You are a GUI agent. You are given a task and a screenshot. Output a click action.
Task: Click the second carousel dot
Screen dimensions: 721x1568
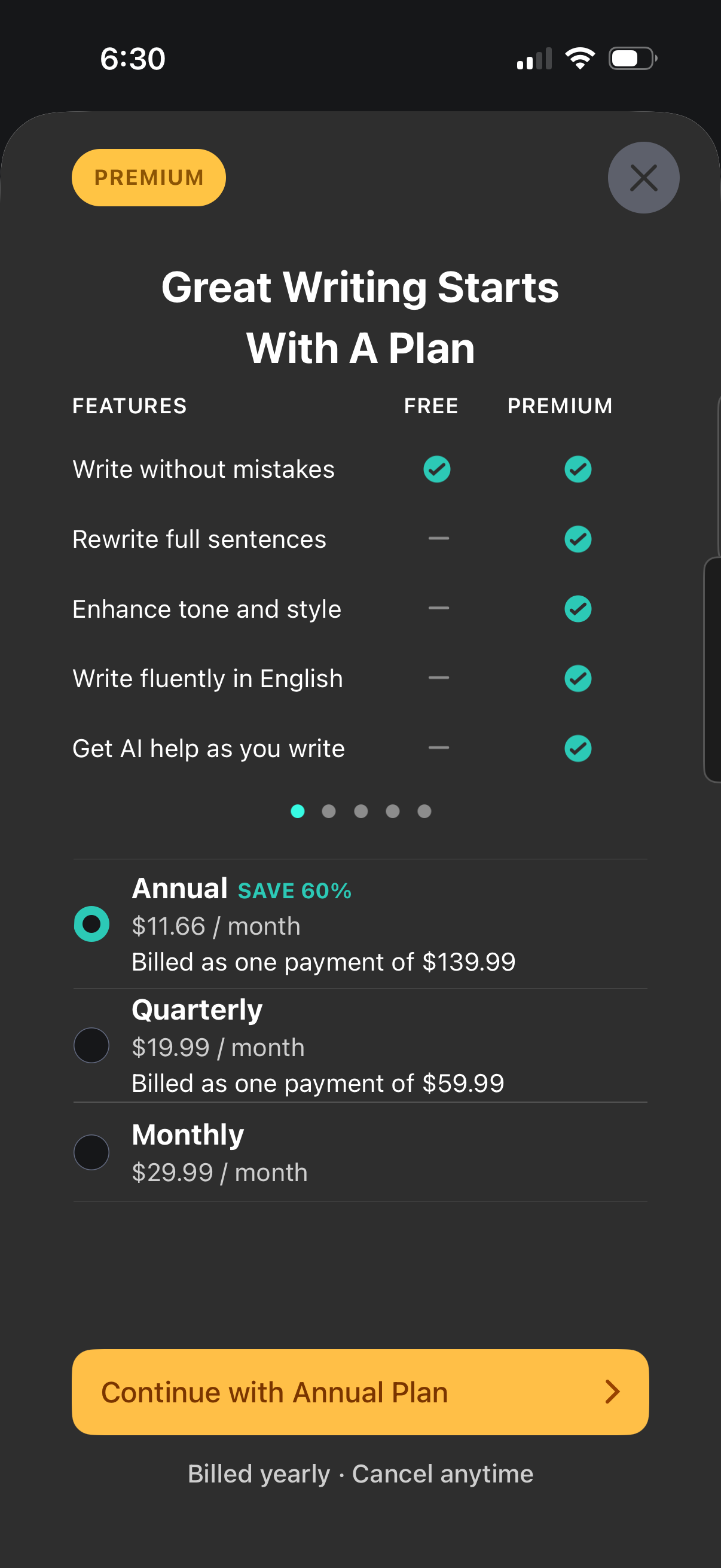pos(329,811)
